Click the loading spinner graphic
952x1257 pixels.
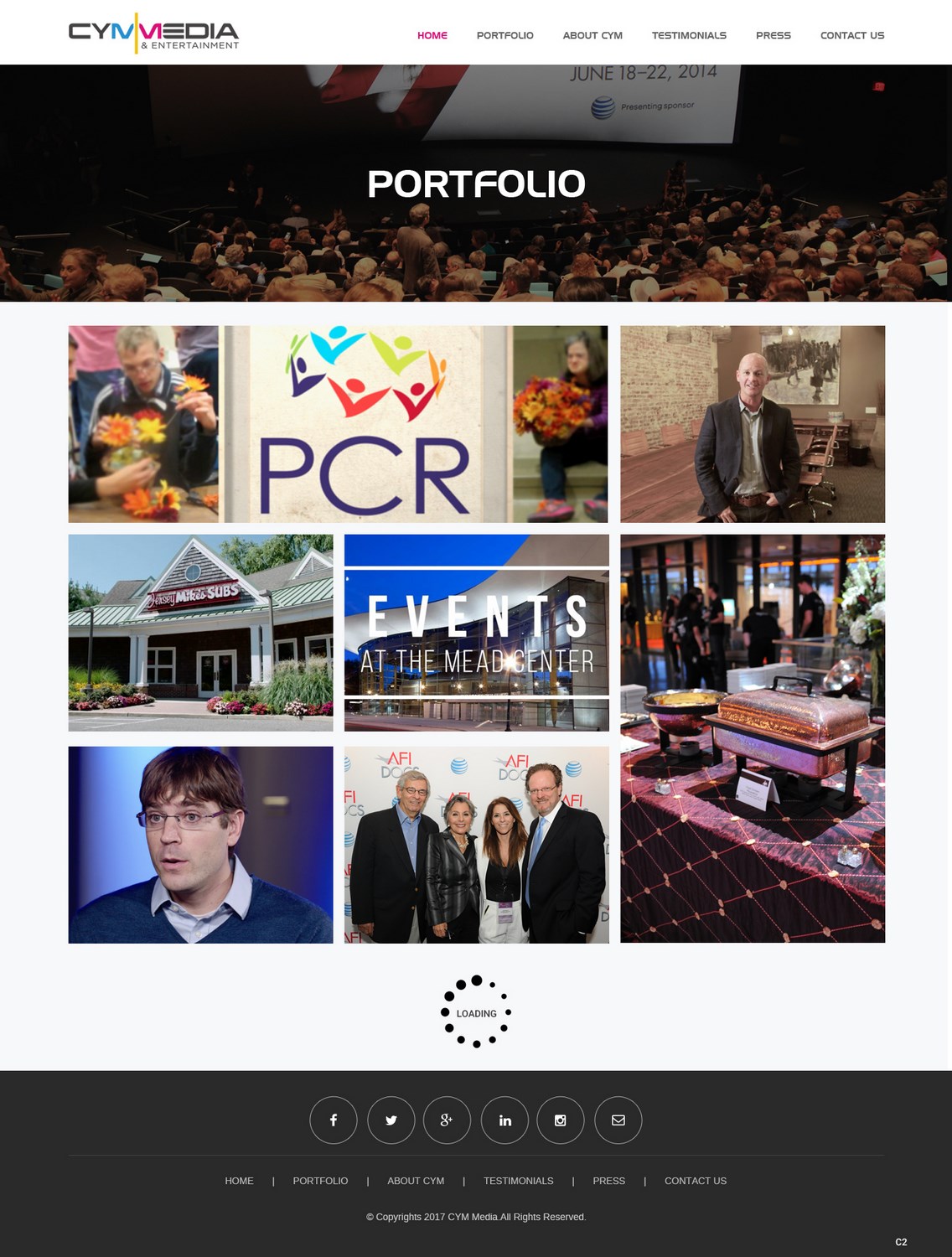[475, 1012]
